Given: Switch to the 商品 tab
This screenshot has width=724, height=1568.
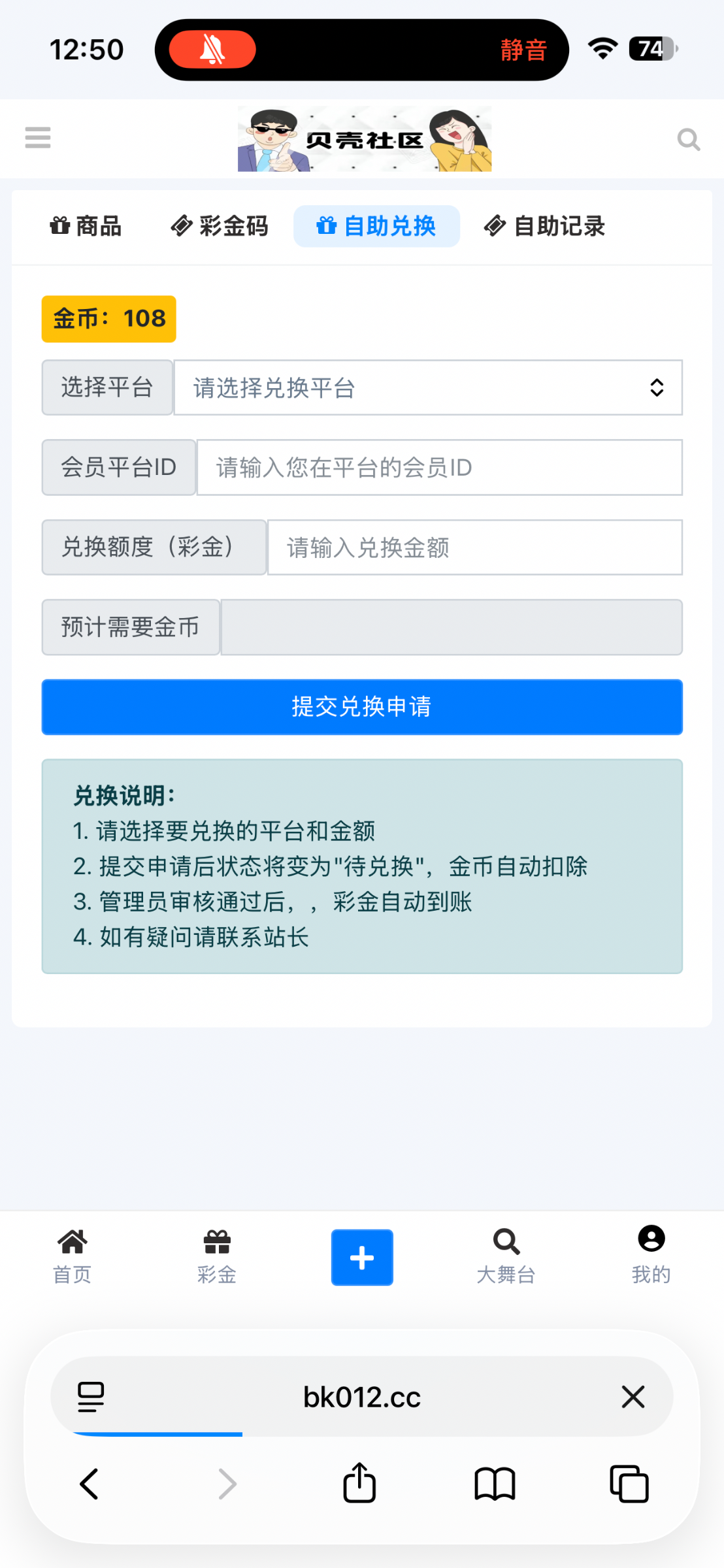Looking at the screenshot, I should point(88,225).
